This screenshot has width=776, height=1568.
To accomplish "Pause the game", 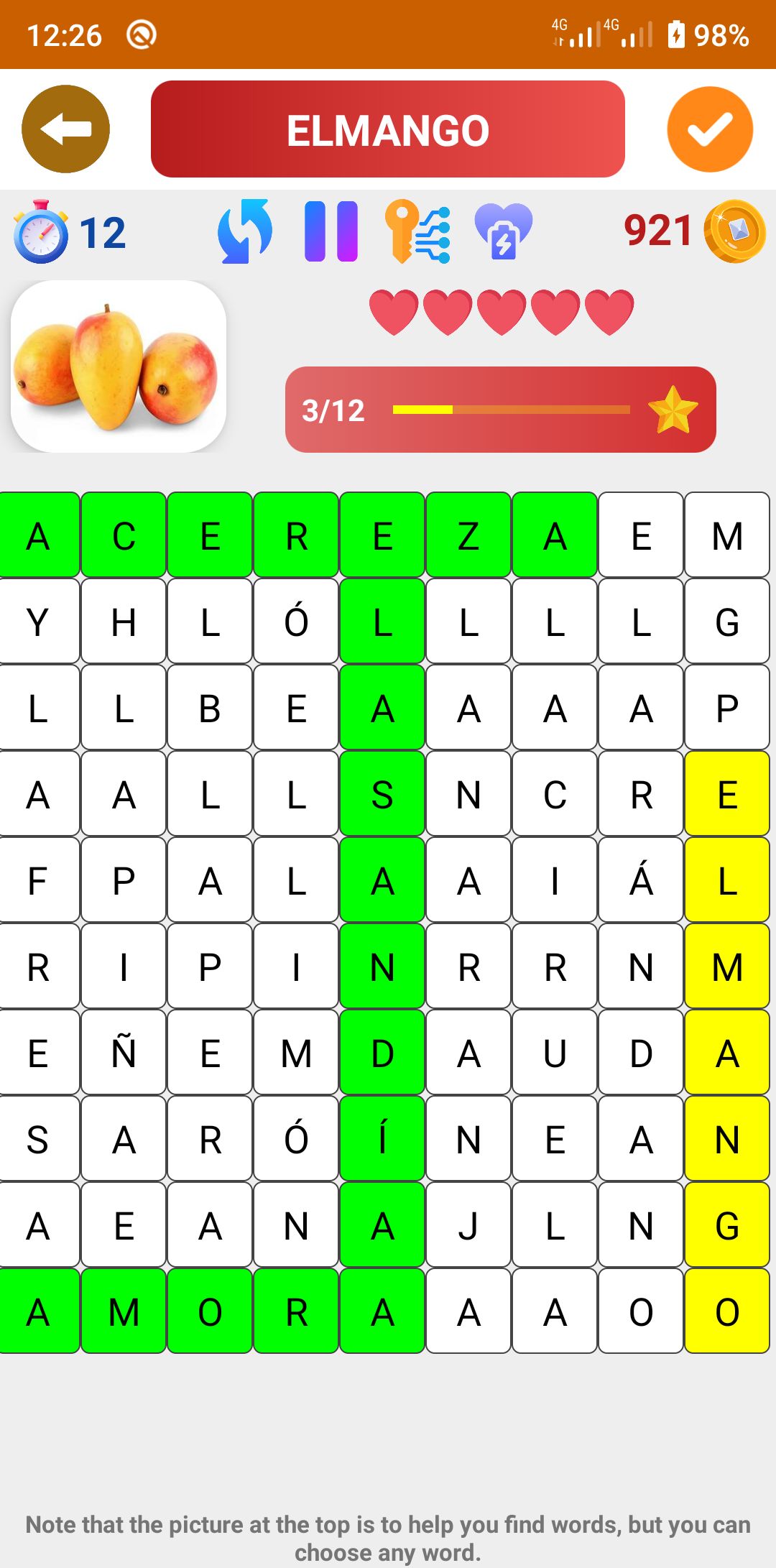I will [331, 231].
